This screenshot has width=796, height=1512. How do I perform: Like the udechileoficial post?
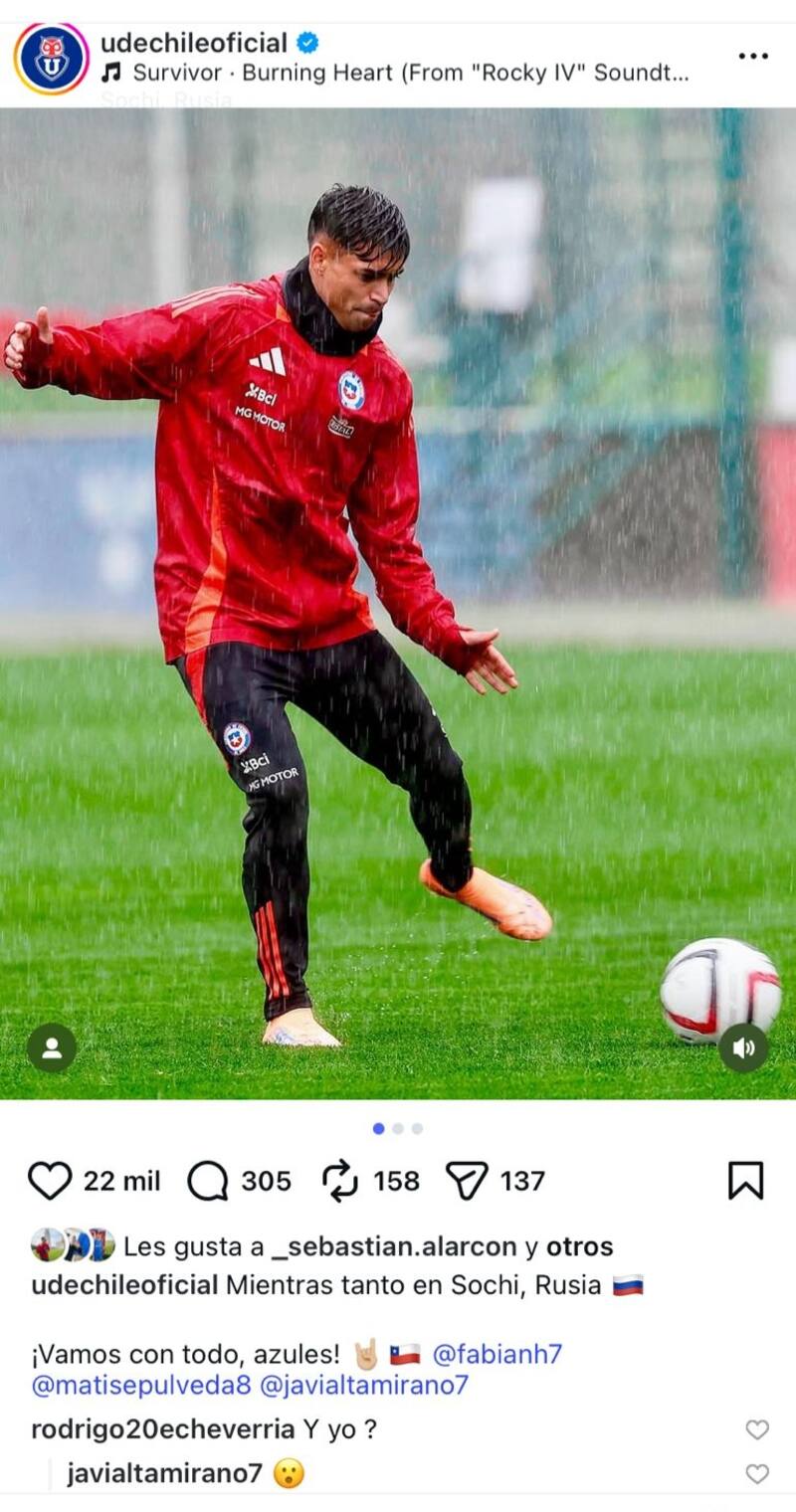(50, 1181)
